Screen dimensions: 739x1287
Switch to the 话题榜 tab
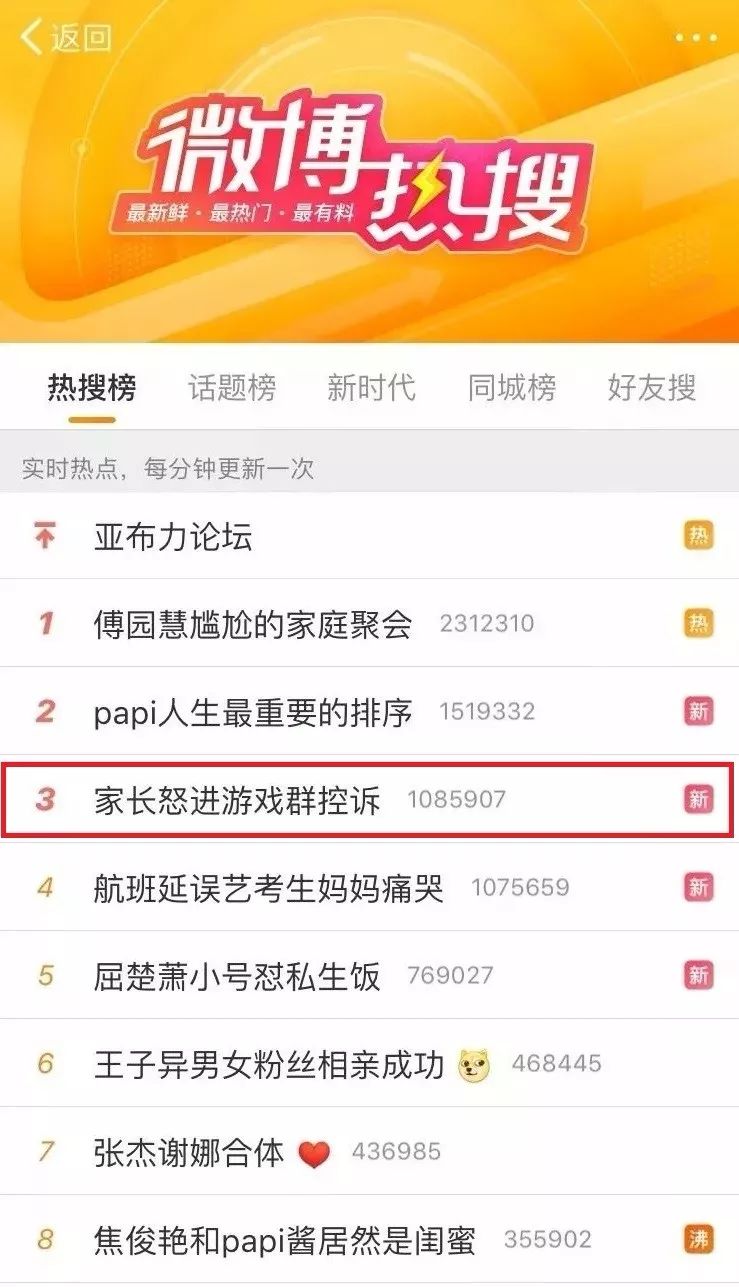232,388
